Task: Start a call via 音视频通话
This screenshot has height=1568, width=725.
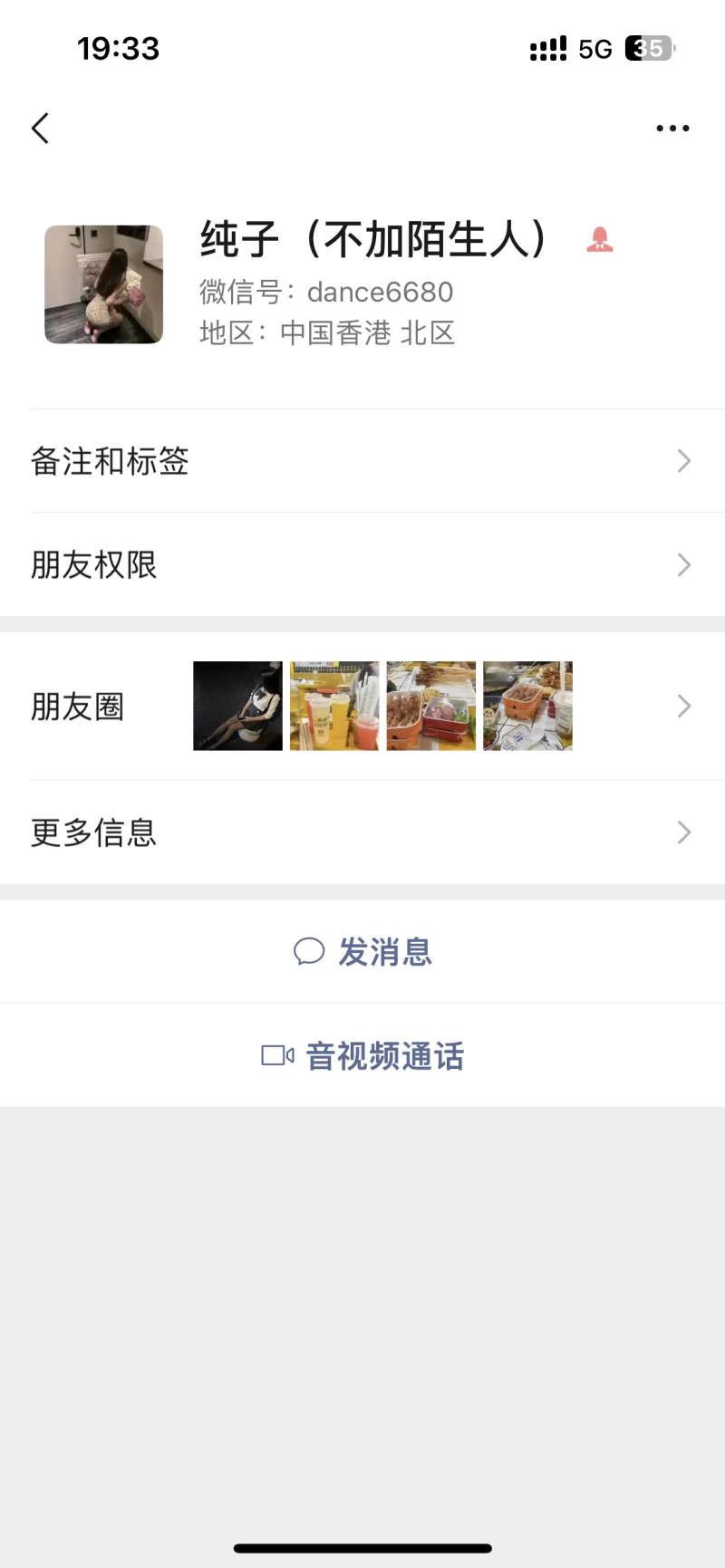Action: (x=363, y=1056)
